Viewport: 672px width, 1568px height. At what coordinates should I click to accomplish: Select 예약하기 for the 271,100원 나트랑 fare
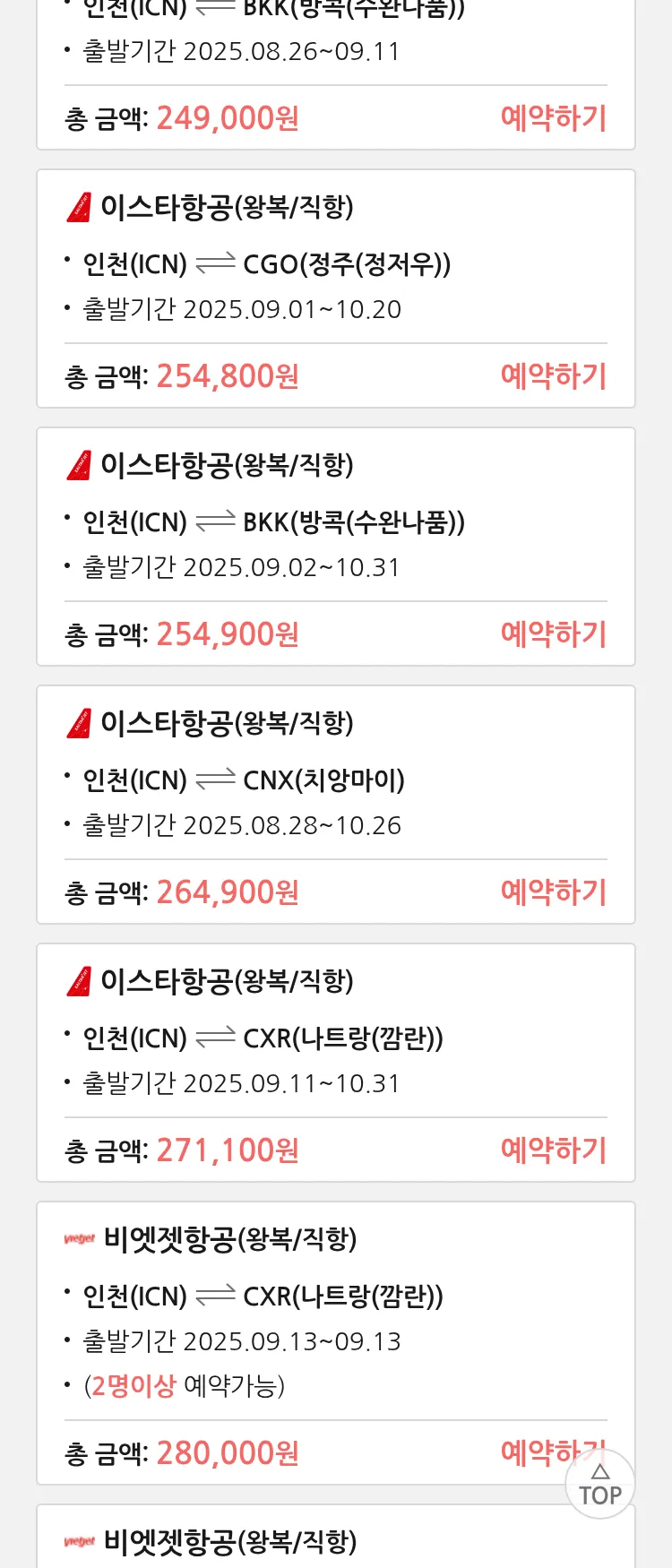[x=553, y=1150]
